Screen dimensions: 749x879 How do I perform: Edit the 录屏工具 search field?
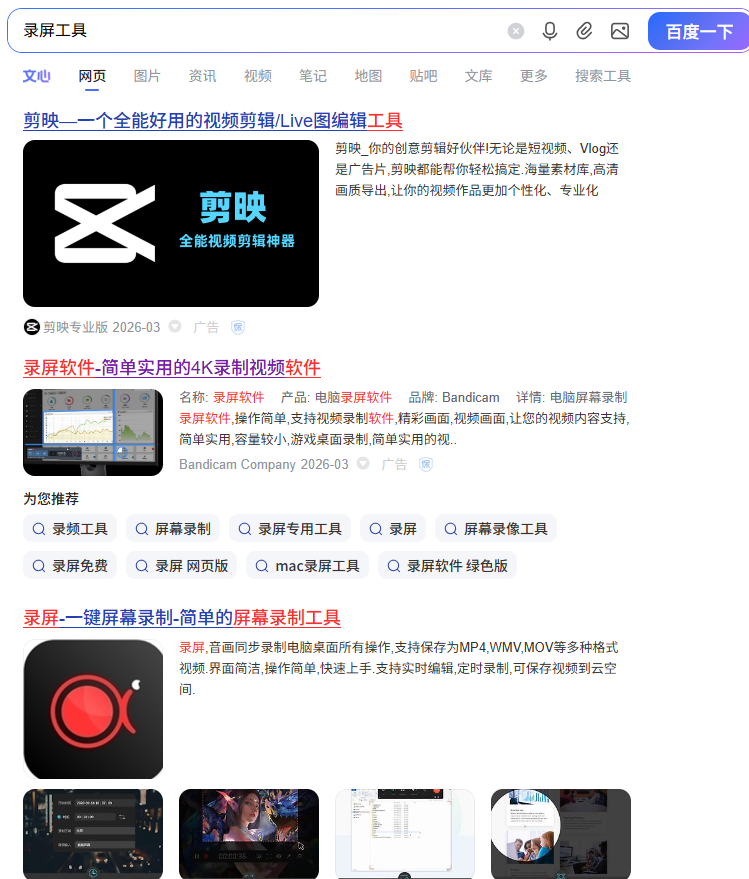(250, 31)
